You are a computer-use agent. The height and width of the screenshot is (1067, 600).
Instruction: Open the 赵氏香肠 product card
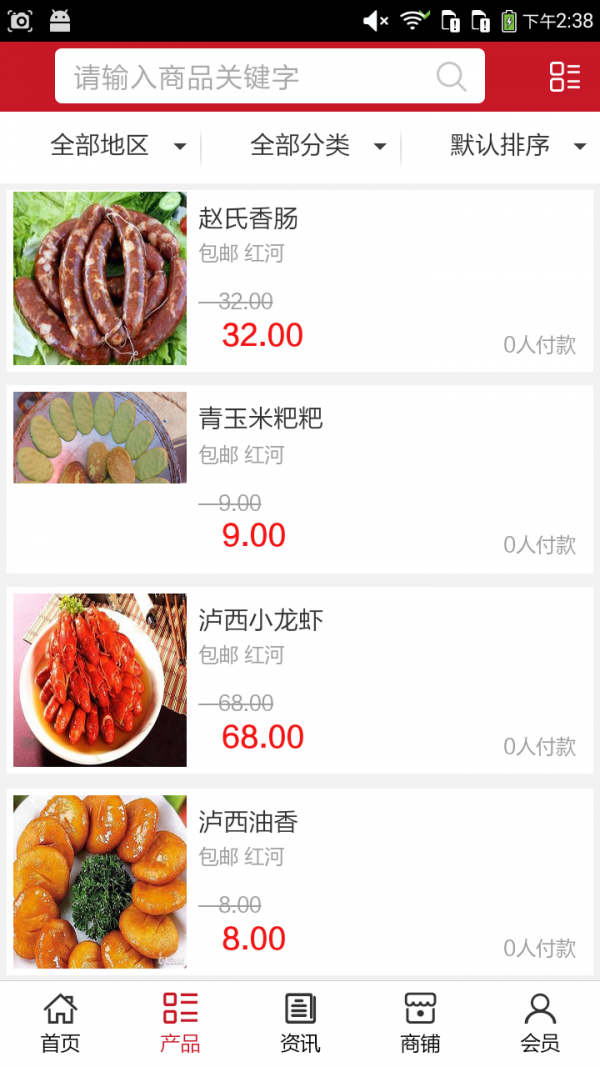tap(300, 279)
